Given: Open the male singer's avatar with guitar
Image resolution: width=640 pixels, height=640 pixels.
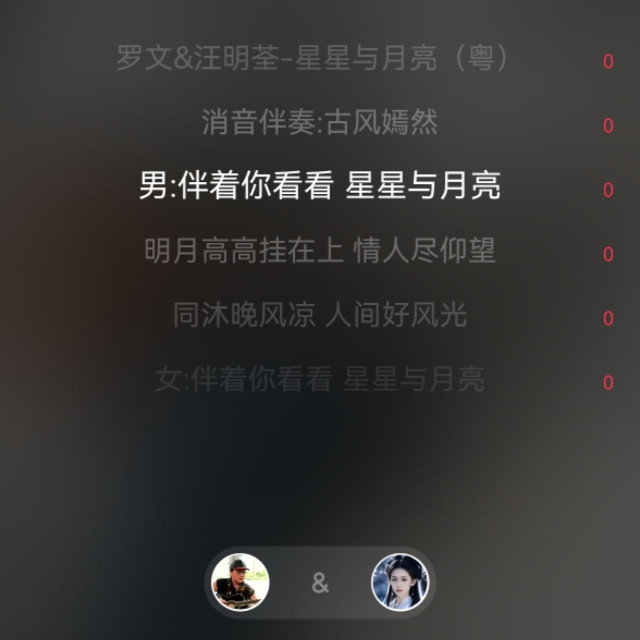Looking at the screenshot, I should click(241, 582).
